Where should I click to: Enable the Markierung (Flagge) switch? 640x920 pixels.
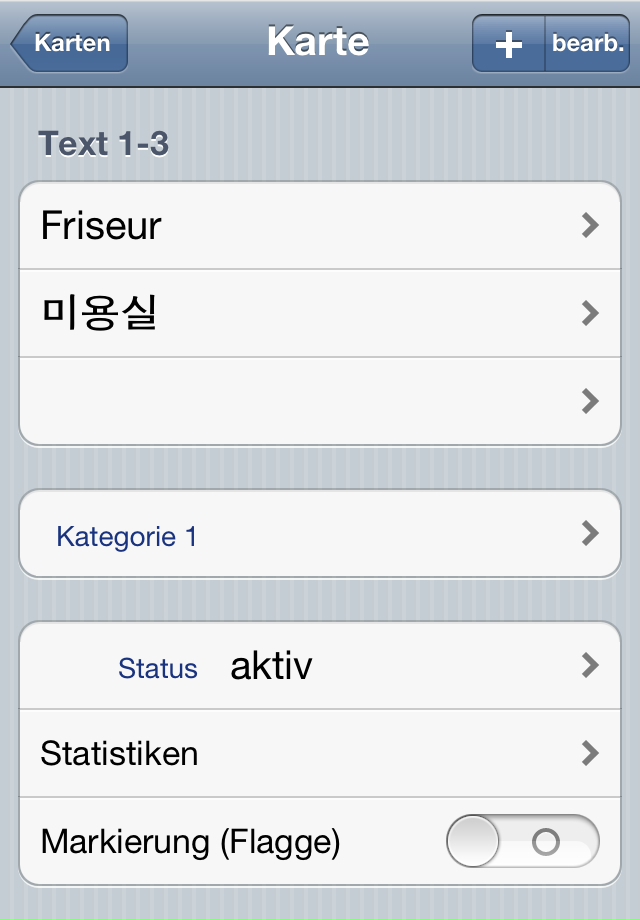[522, 841]
